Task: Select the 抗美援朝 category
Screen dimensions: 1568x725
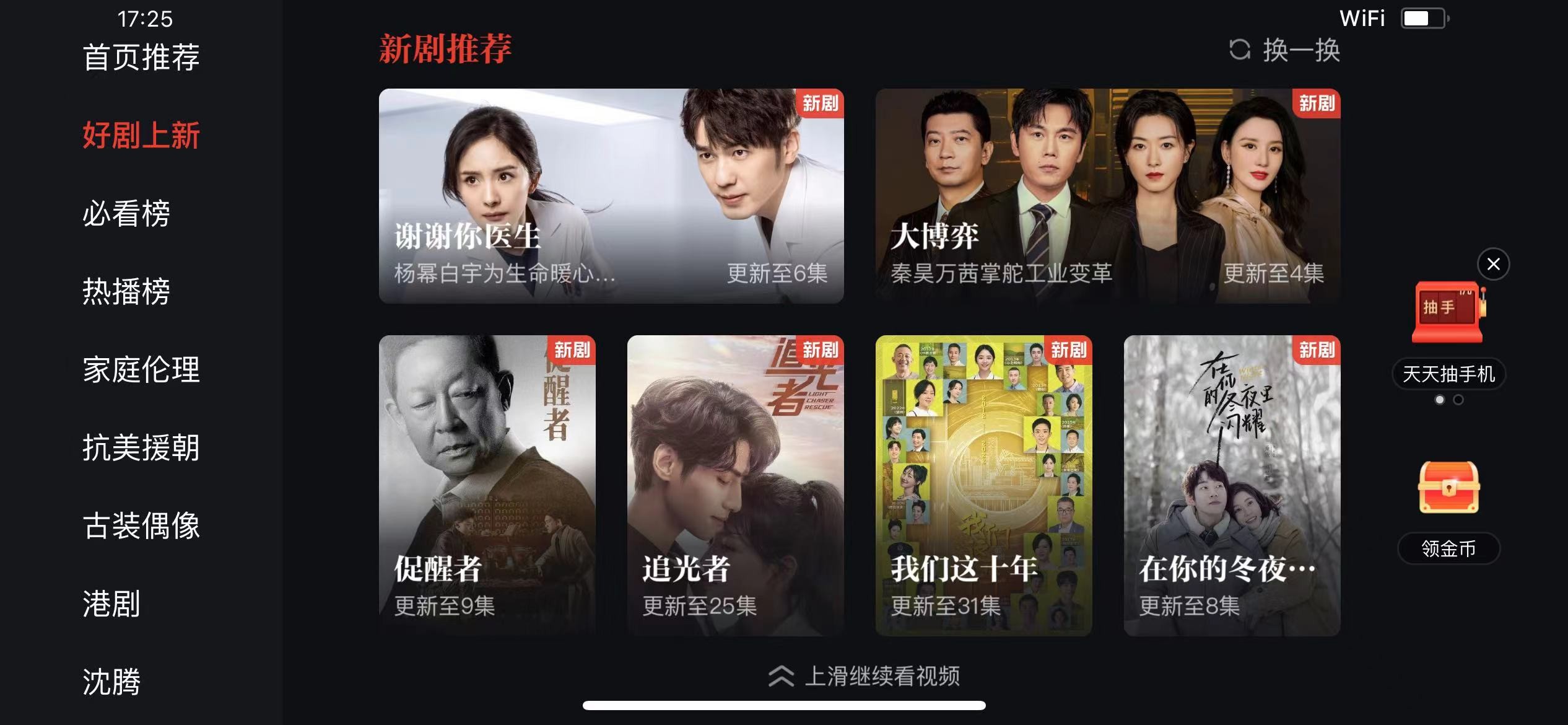Action: click(x=141, y=447)
